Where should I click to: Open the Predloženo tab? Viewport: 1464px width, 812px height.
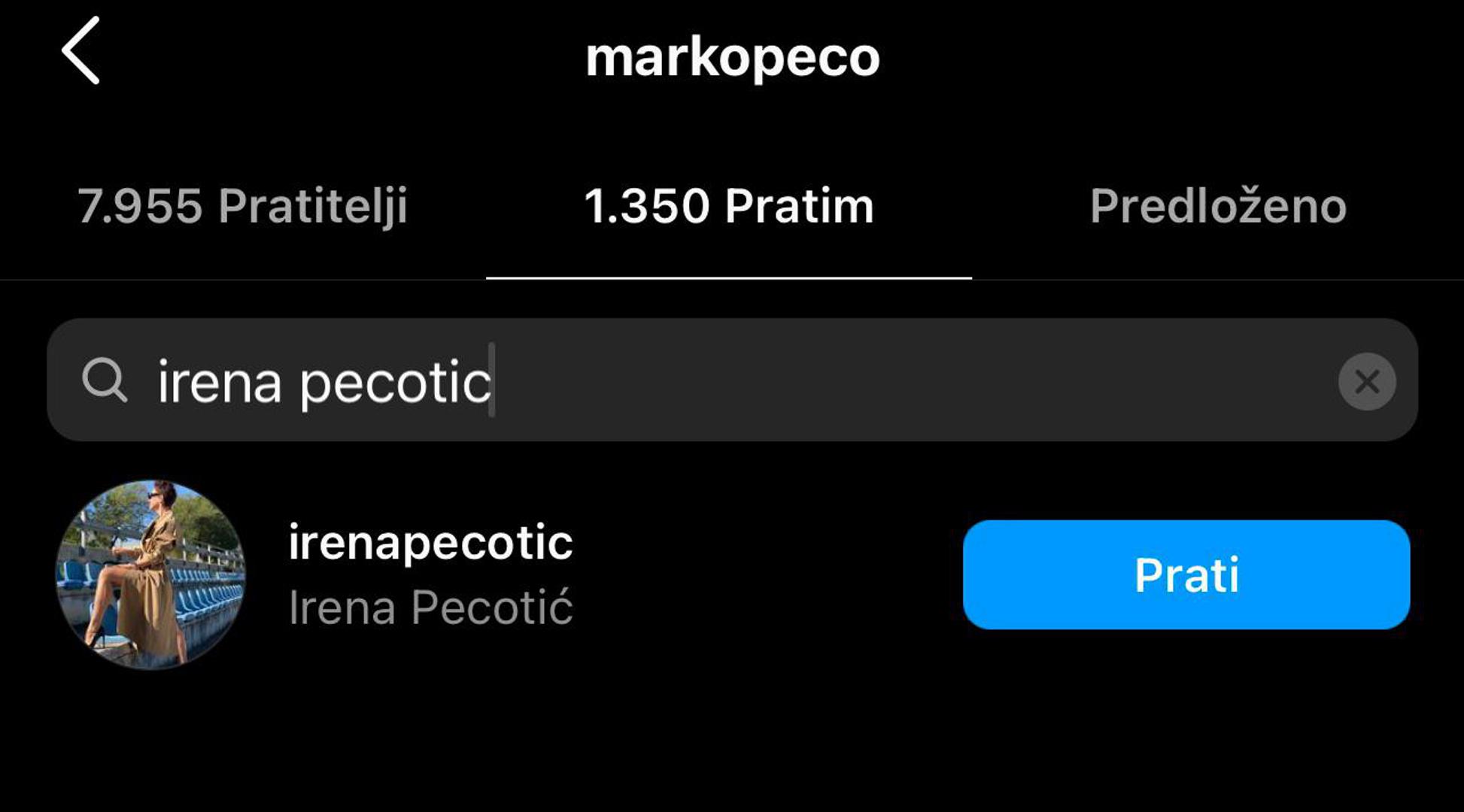[x=1217, y=206]
